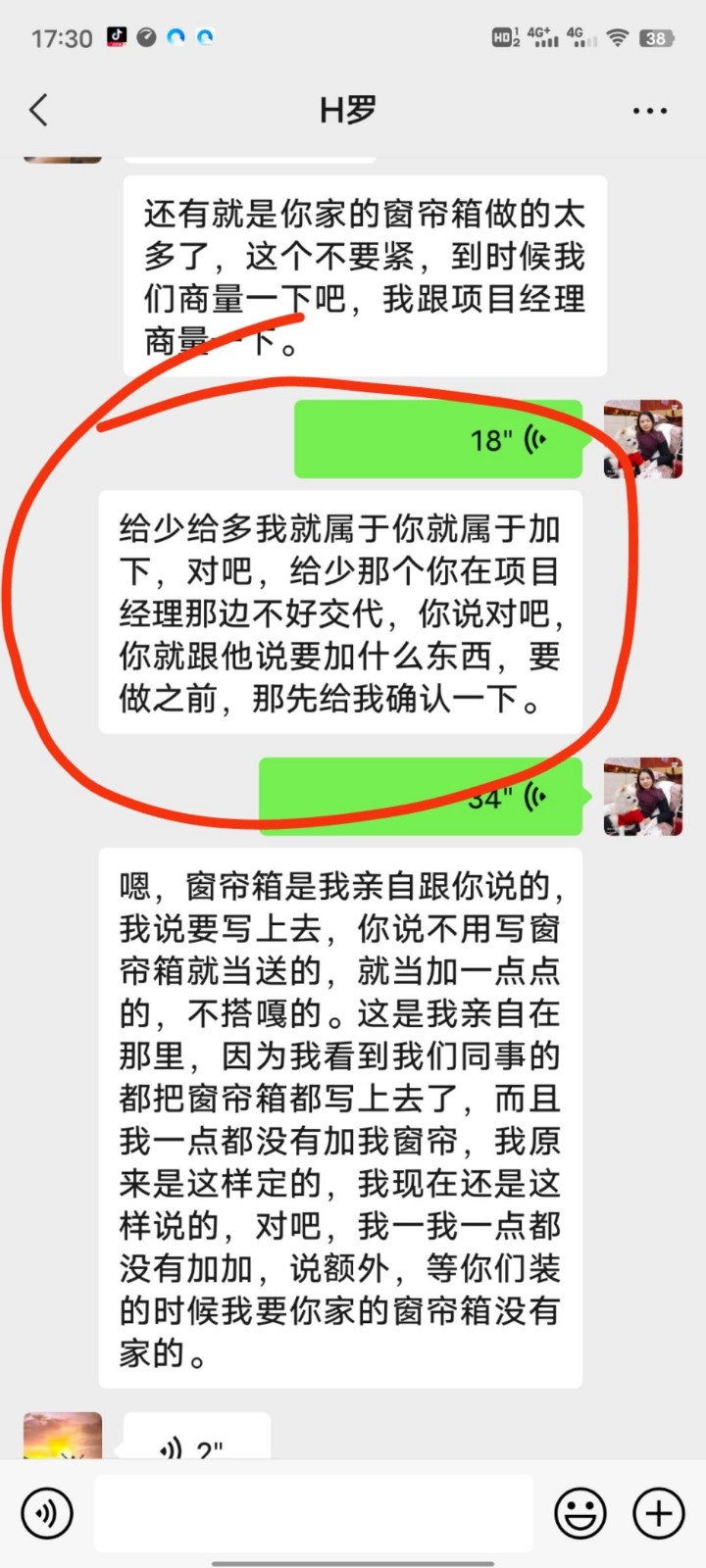
Task: Play the 34-second voice message
Action: pos(422,797)
